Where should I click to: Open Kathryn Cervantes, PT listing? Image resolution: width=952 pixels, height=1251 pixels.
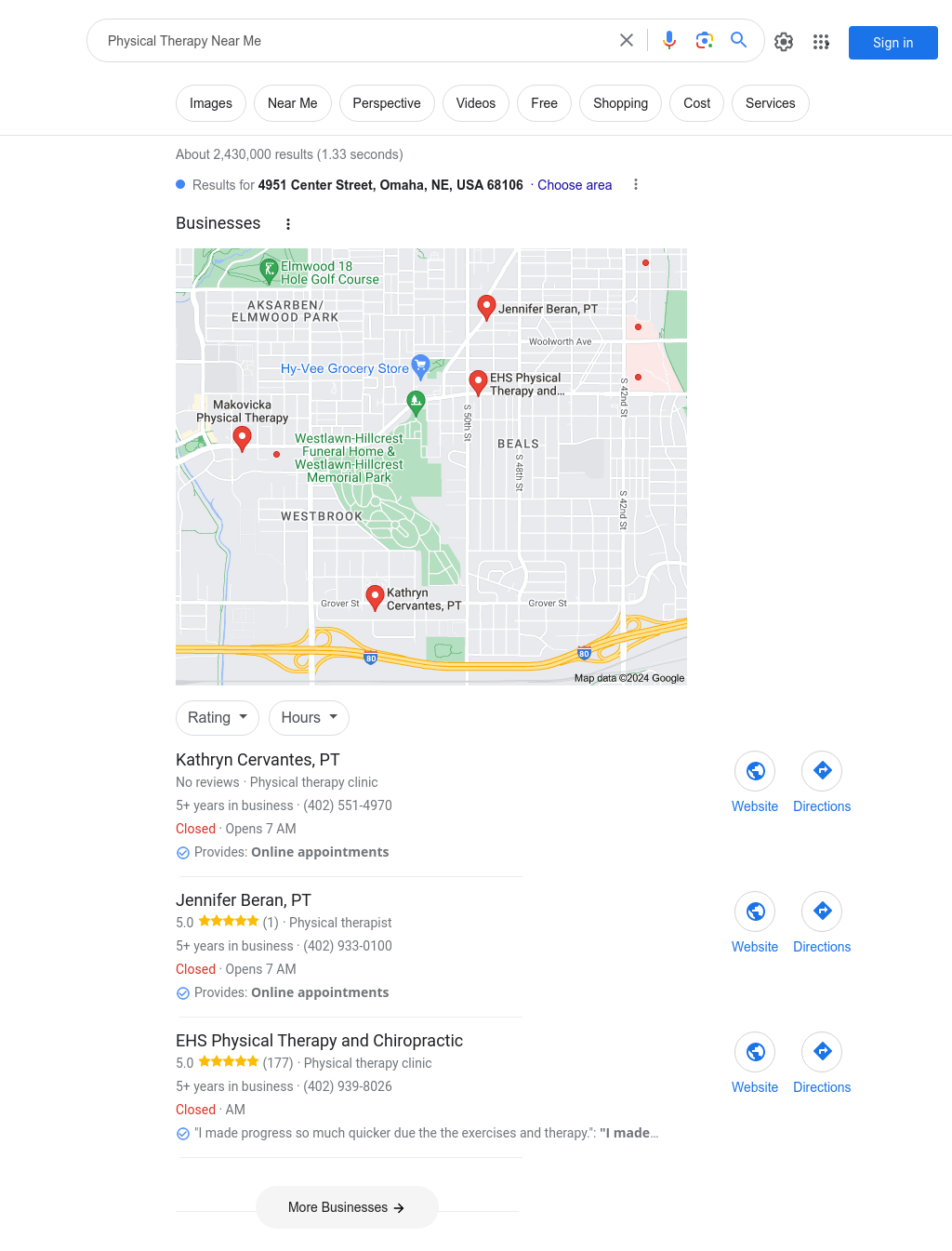tap(258, 760)
